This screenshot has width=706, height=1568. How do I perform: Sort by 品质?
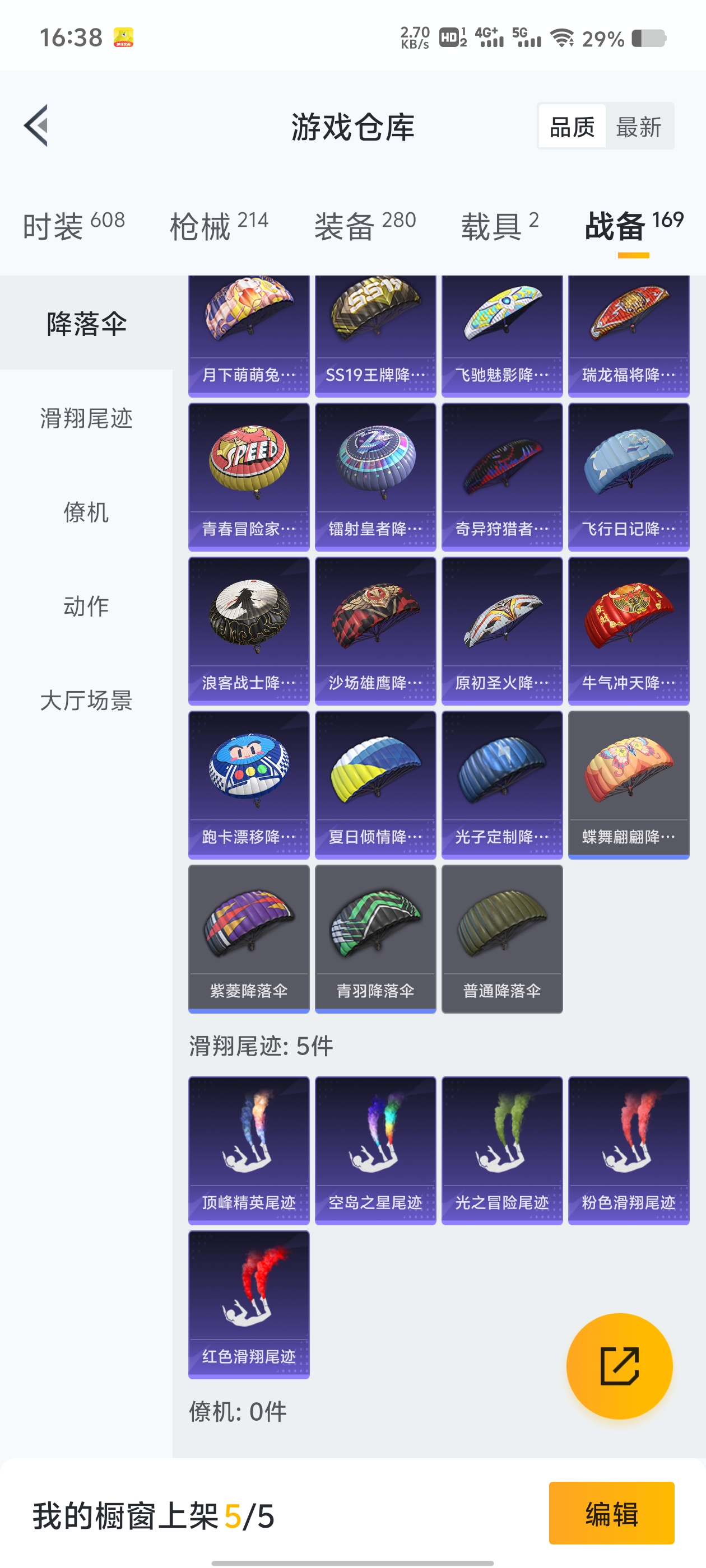coord(572,127)
